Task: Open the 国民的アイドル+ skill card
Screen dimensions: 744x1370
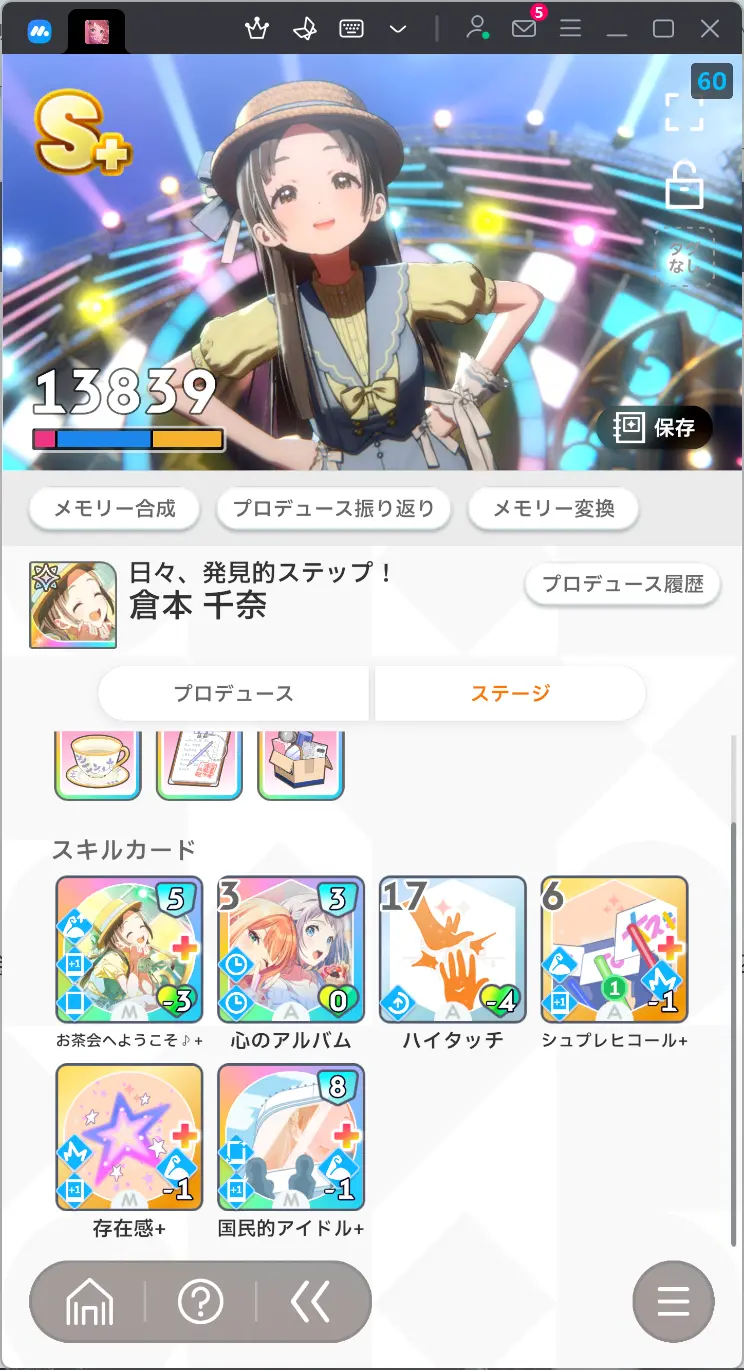Action: [x=291, y=1137]
